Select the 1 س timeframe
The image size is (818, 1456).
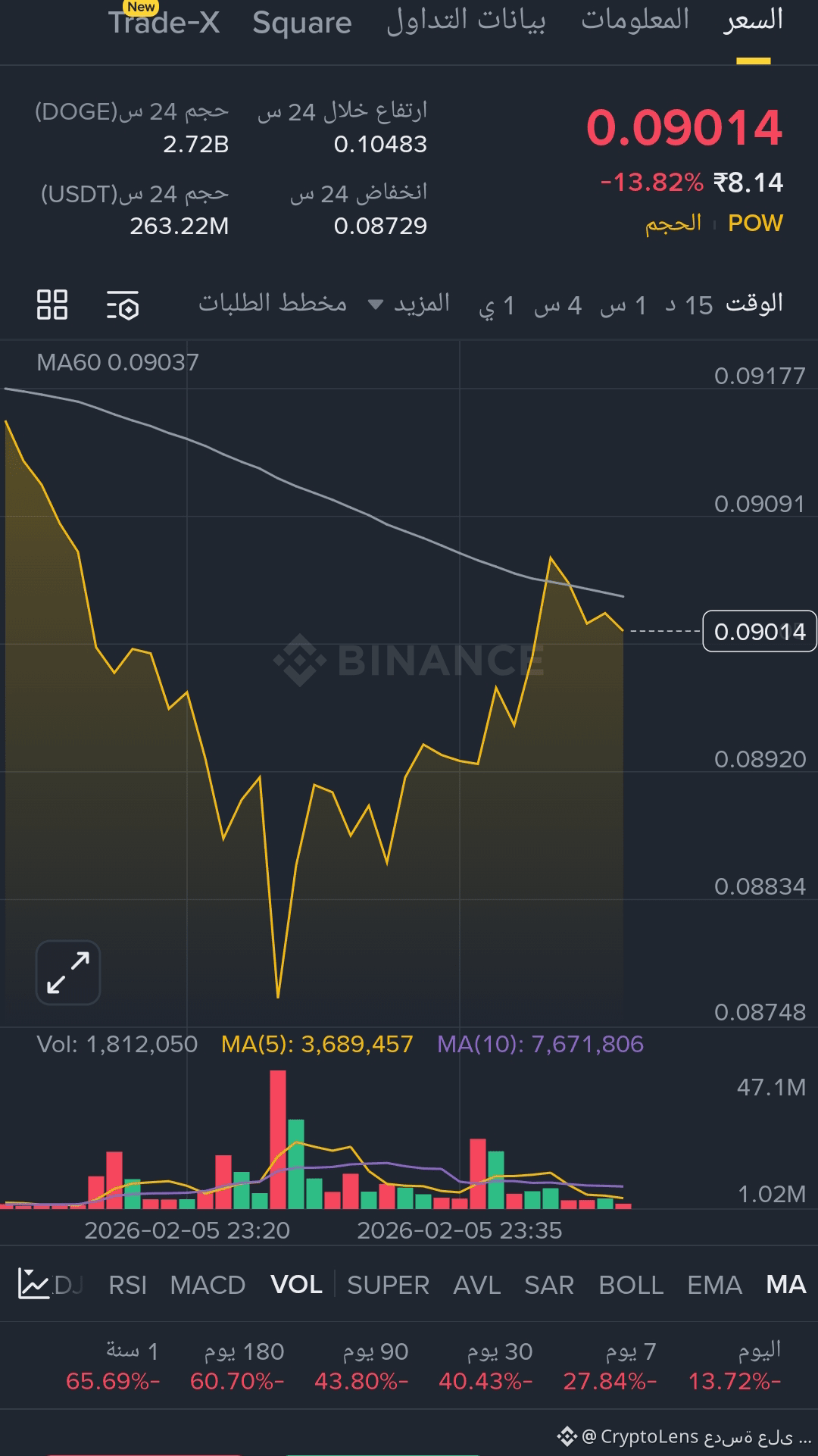tap(623, 305)
